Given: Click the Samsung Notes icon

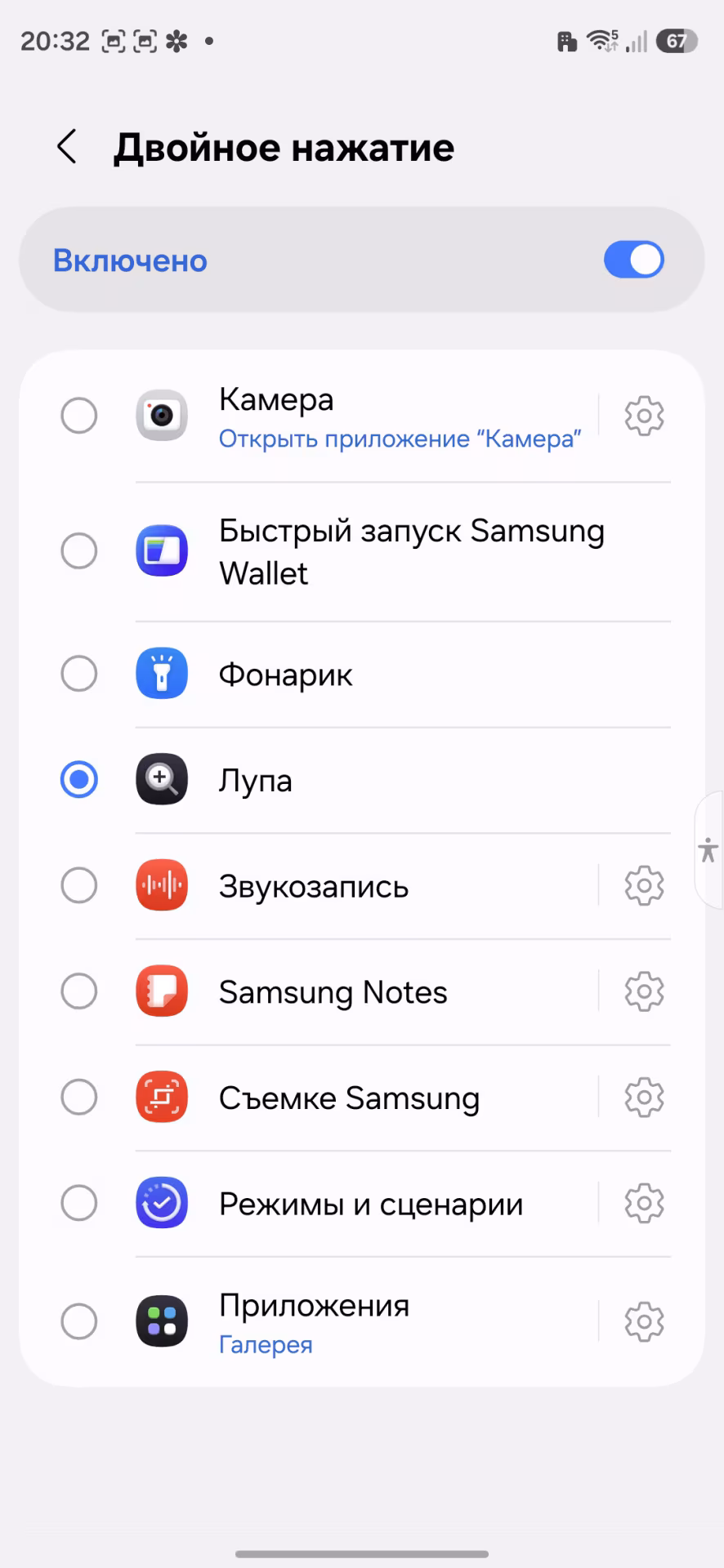Looking at the screenshot, I should 162,991.
